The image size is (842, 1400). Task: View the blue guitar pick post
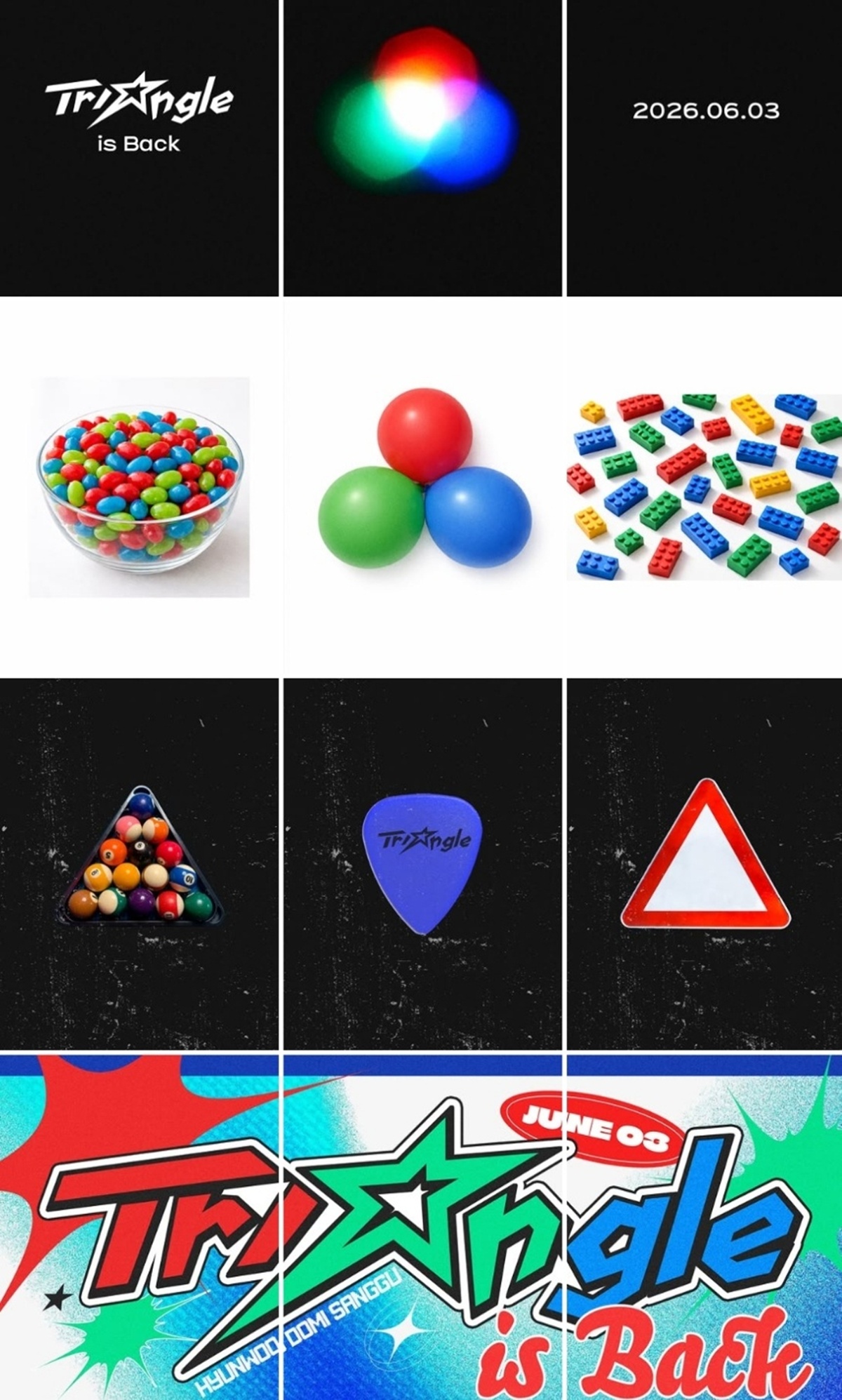pyautogui.click(x=422, y=863)
